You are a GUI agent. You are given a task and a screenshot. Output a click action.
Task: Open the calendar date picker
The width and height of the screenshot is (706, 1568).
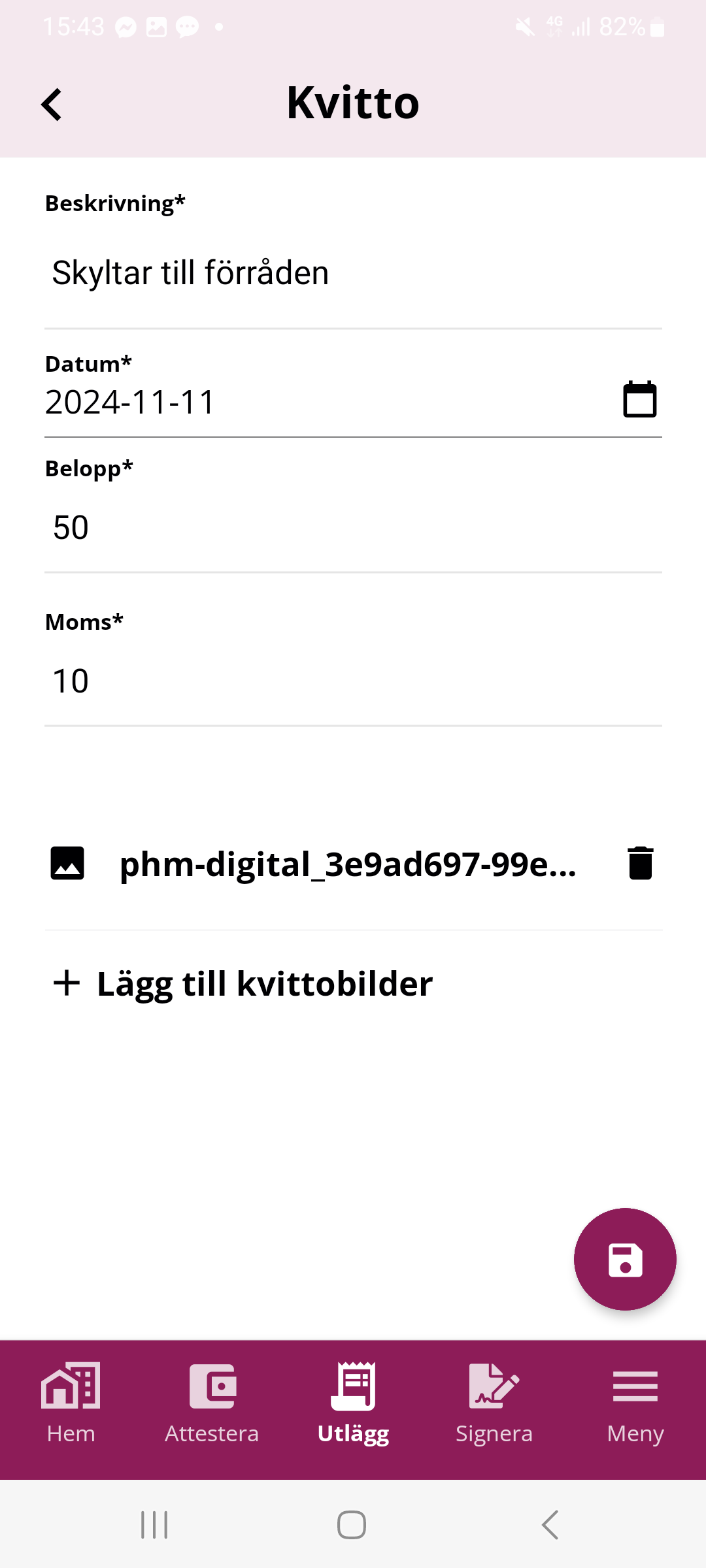coord(639,400)
